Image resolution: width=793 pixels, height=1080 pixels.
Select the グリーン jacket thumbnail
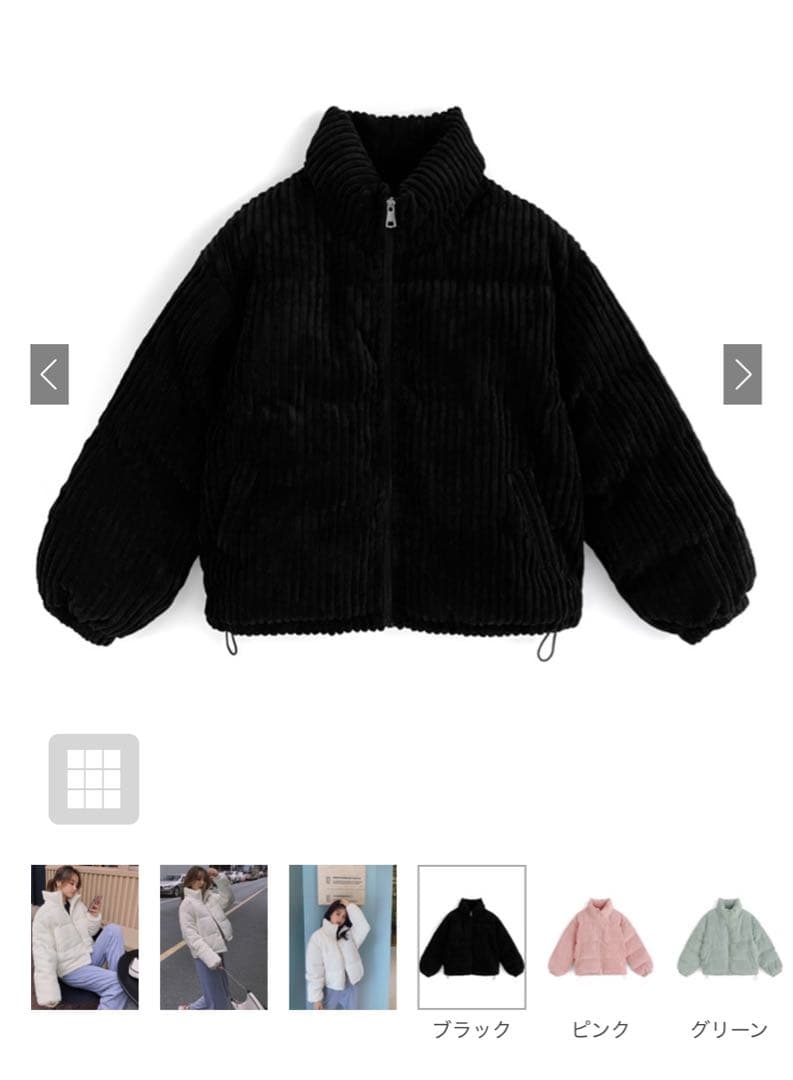tap(729, 937)
